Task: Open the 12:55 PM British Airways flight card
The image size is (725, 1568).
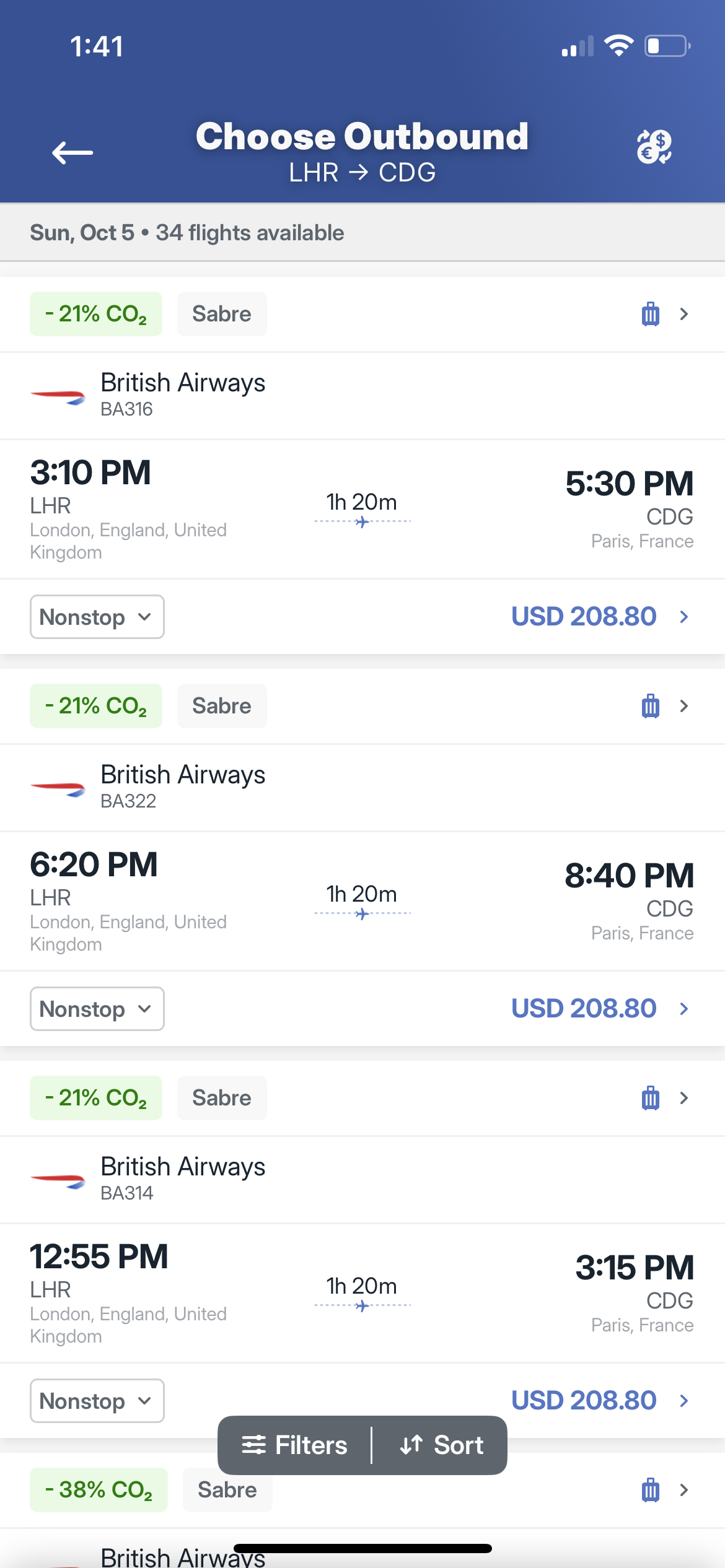Action: [362, 1293]
